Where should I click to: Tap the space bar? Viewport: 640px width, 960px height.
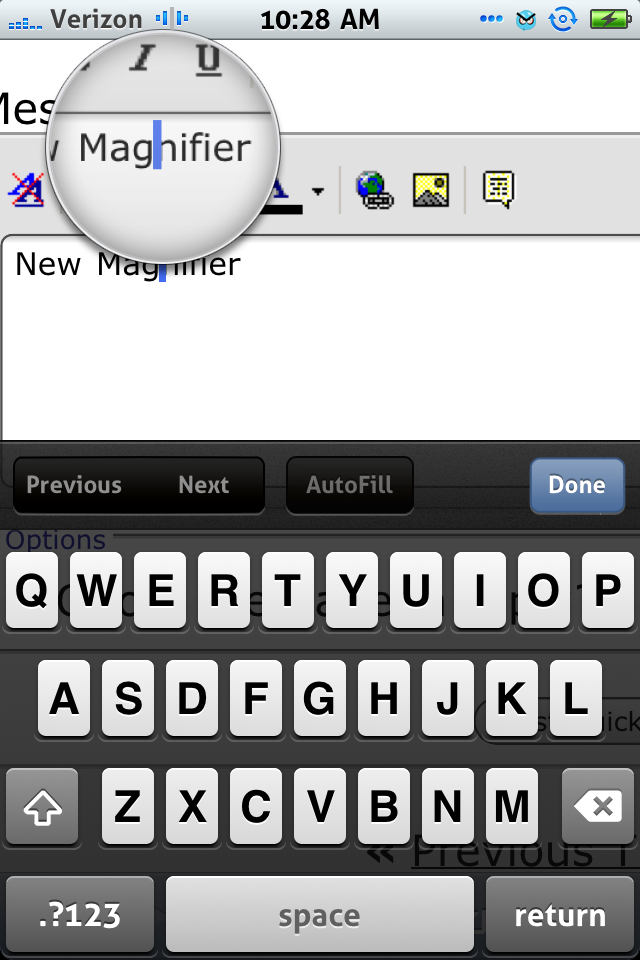[x=320, y=915]
